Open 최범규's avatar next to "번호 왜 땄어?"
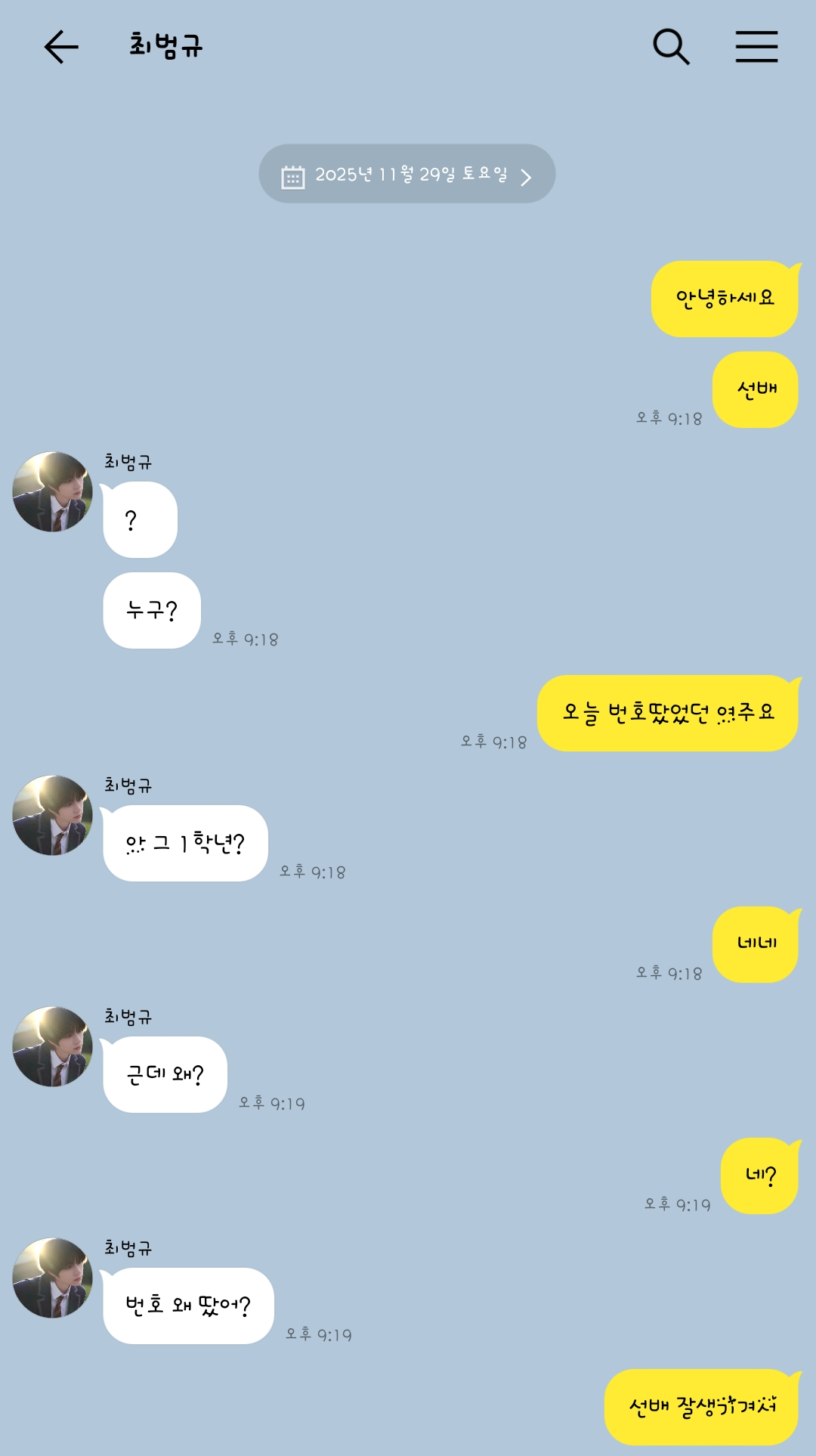This screenshot has width=816, height=1456. 53,1278
